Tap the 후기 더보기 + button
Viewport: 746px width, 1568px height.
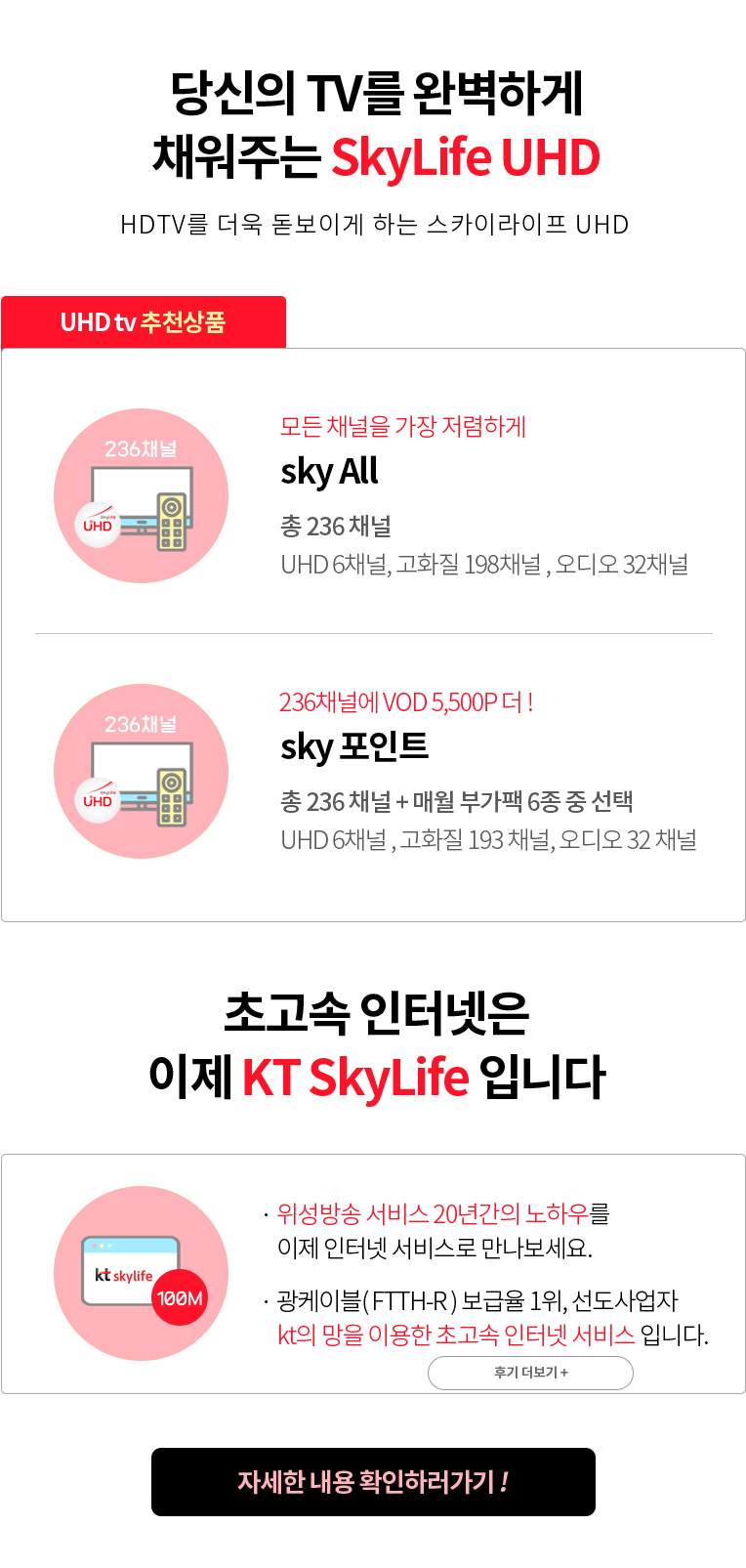pyautogui.click(x=530, y=1373)
